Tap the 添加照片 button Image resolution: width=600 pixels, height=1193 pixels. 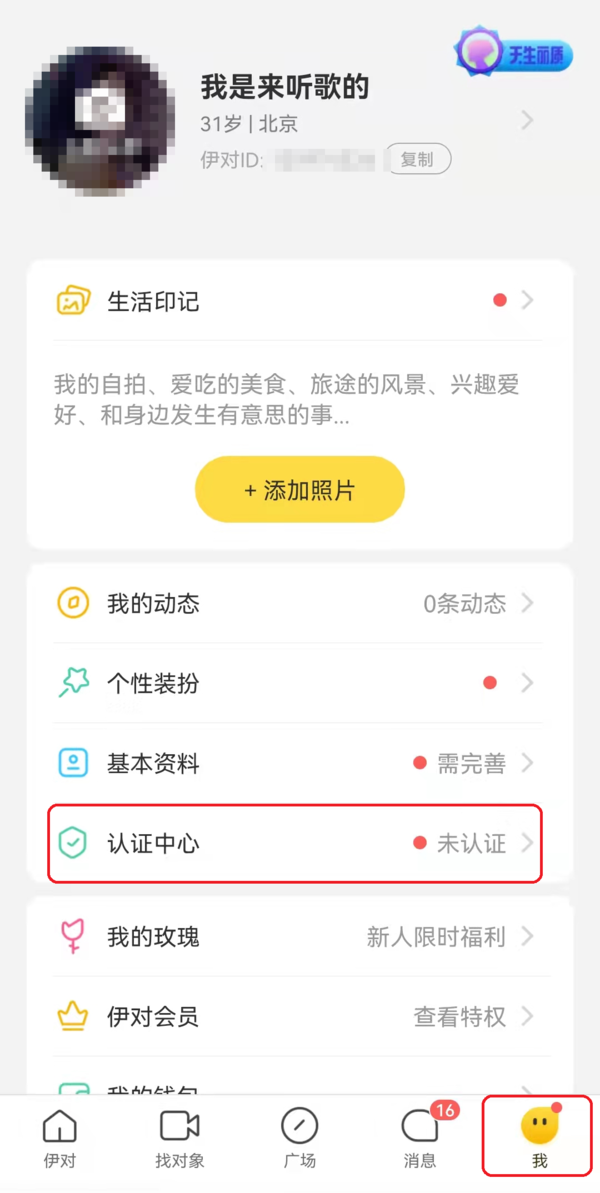(x=299, y=490)
